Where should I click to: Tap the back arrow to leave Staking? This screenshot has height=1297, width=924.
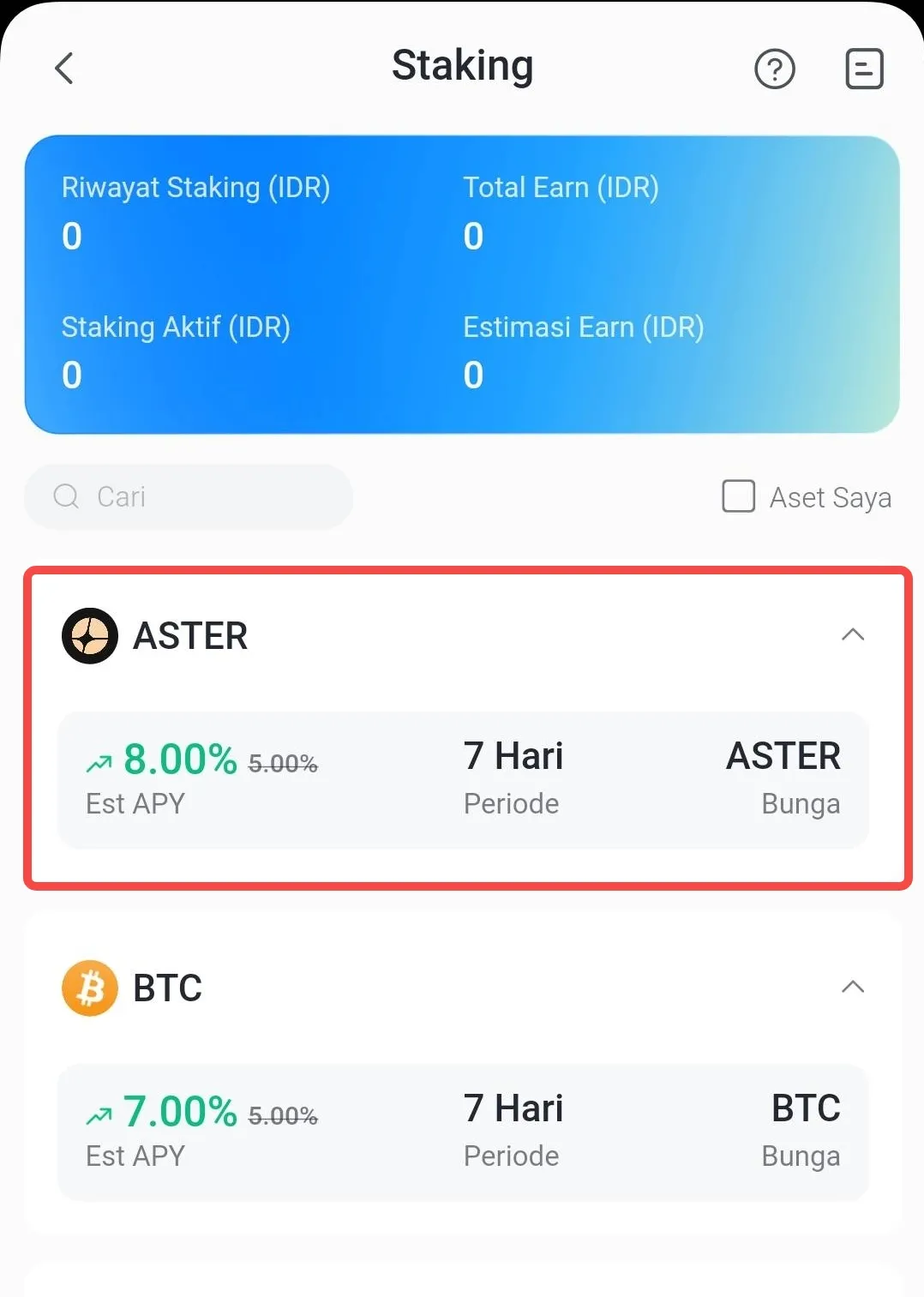point(64,69)
